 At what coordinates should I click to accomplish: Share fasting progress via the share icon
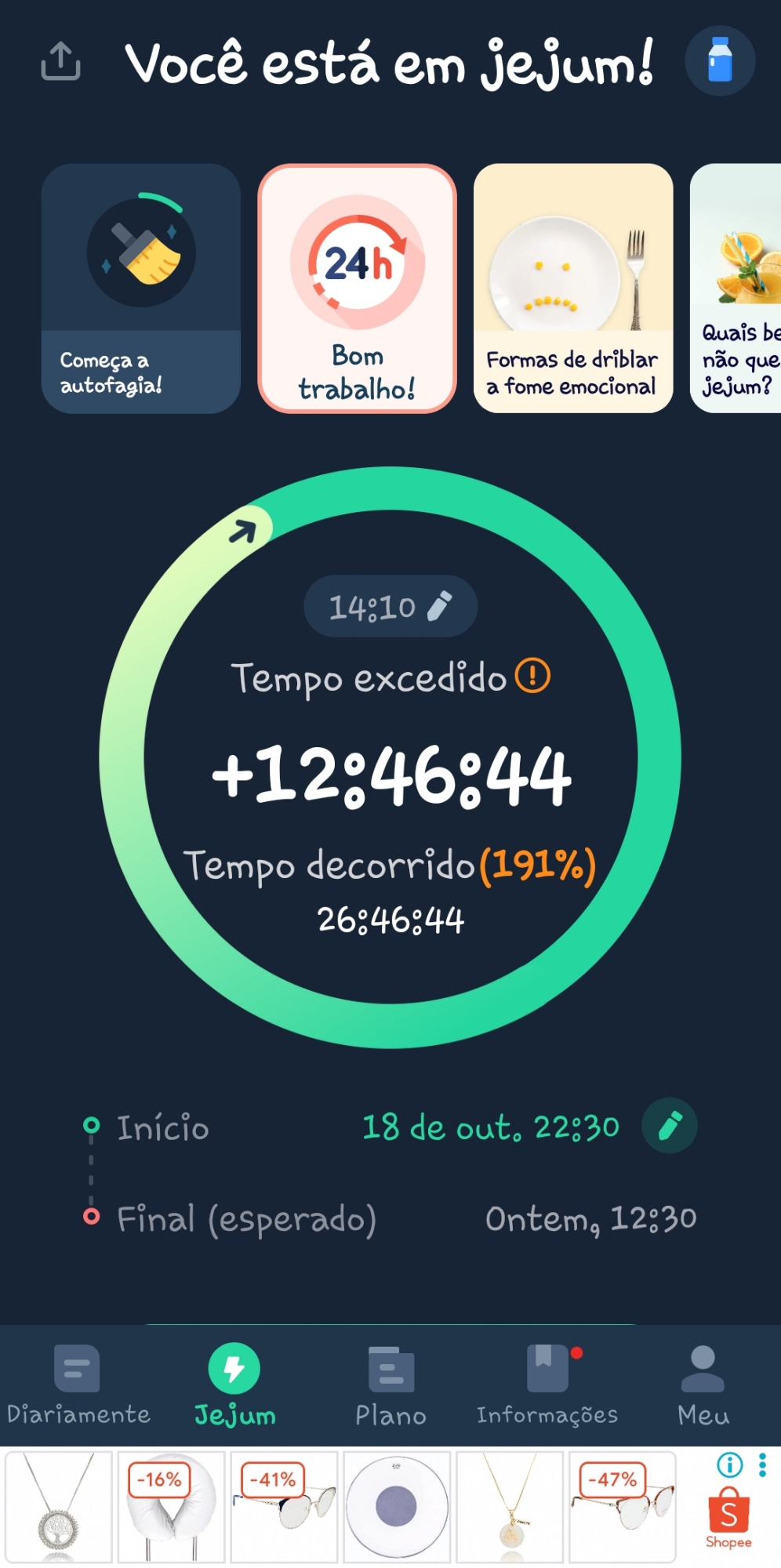[60, 61]
